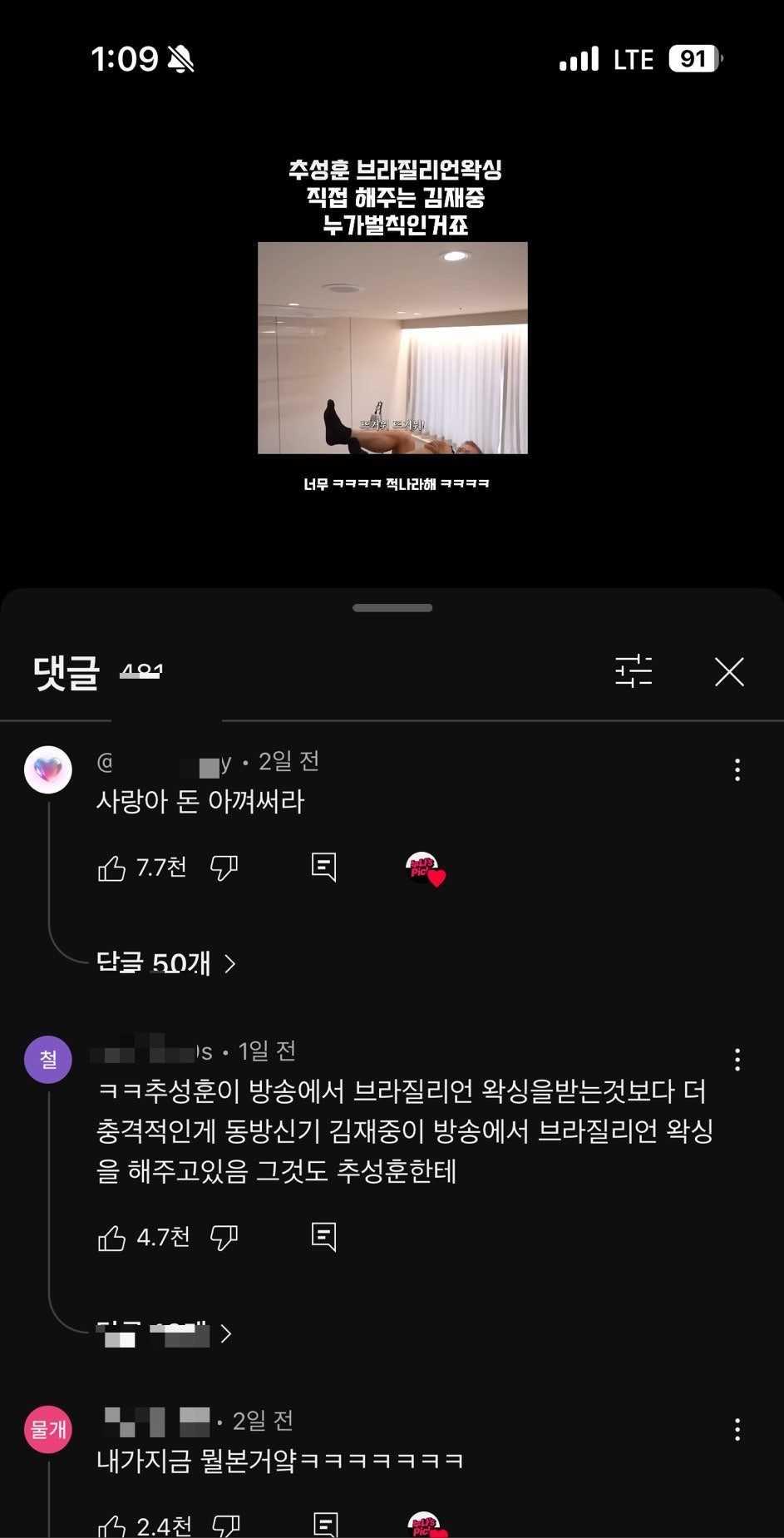Open the purple '철' commenter profile

48,1059
